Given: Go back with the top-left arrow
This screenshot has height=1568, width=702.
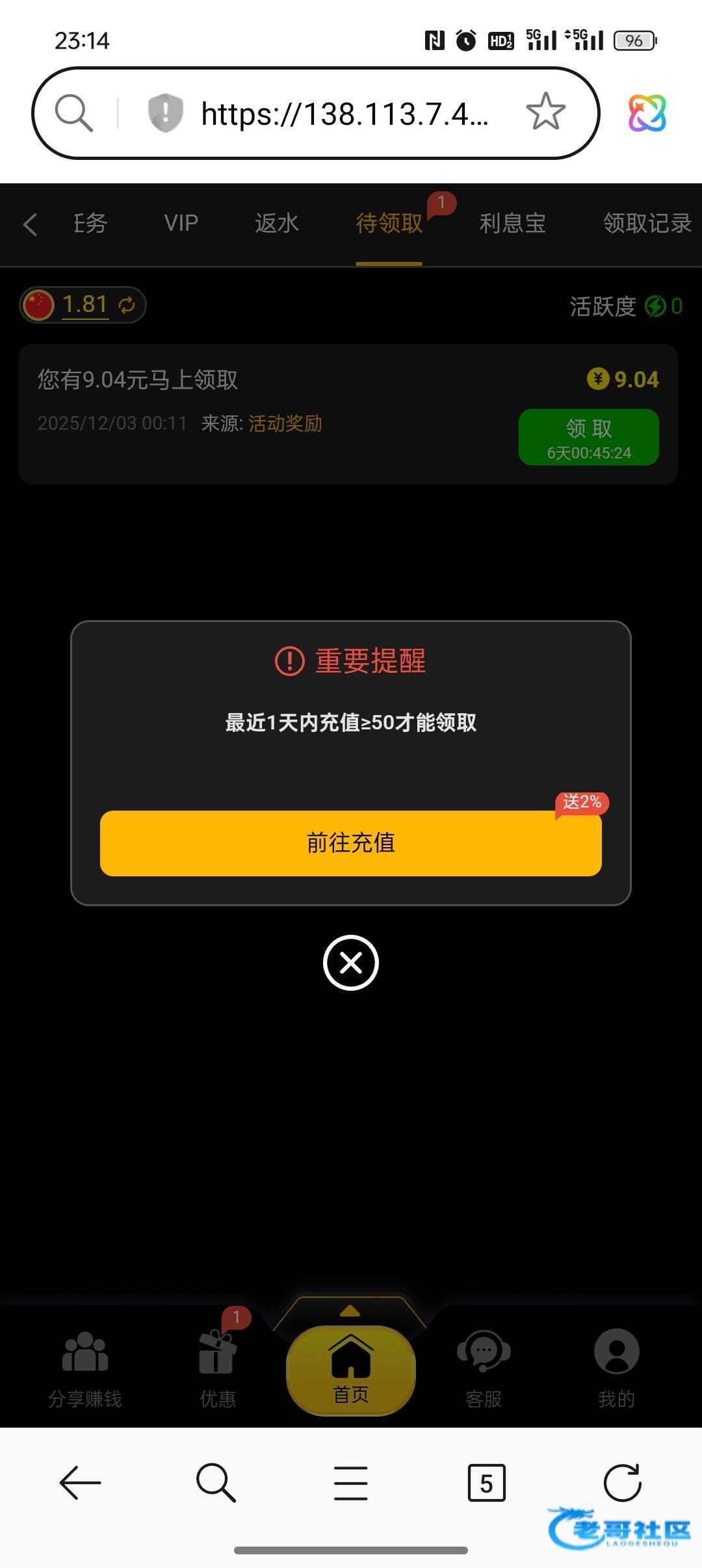Looking at the screenshot, I should click(x=30, y=225).
